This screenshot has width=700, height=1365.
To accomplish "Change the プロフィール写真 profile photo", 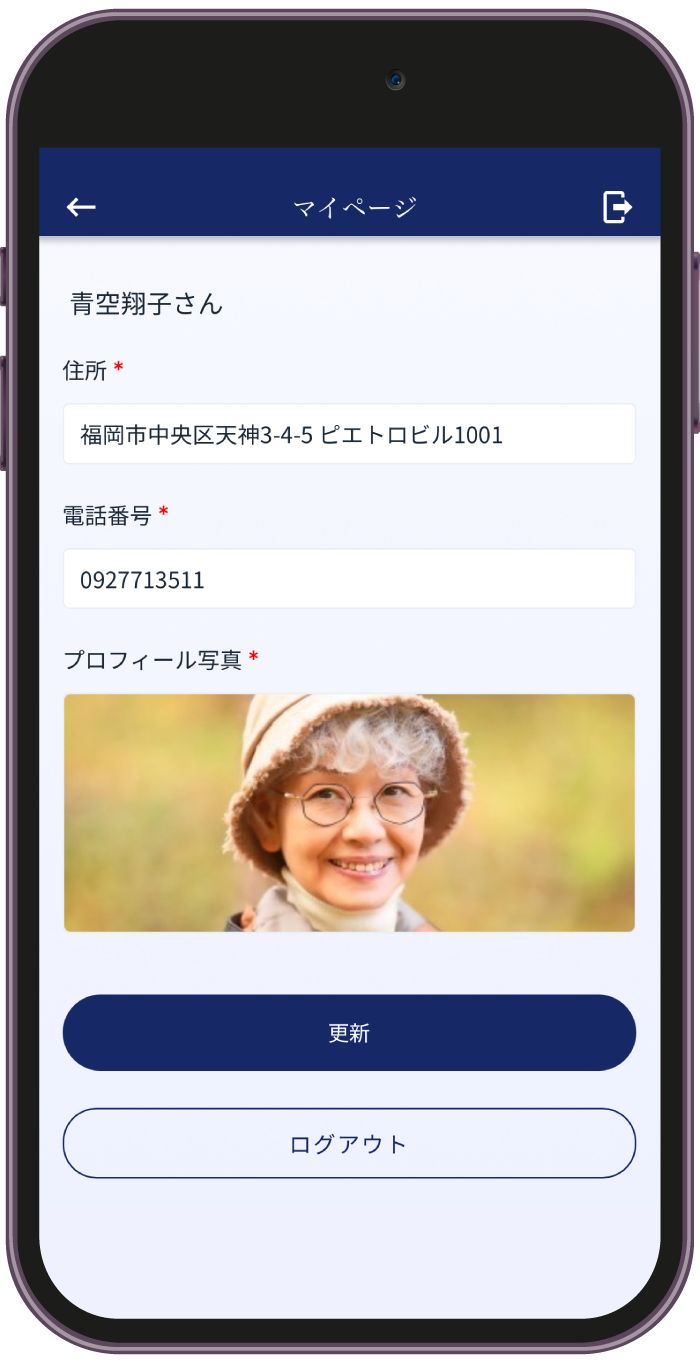I will pyautogui.click(x=349, y=812).
